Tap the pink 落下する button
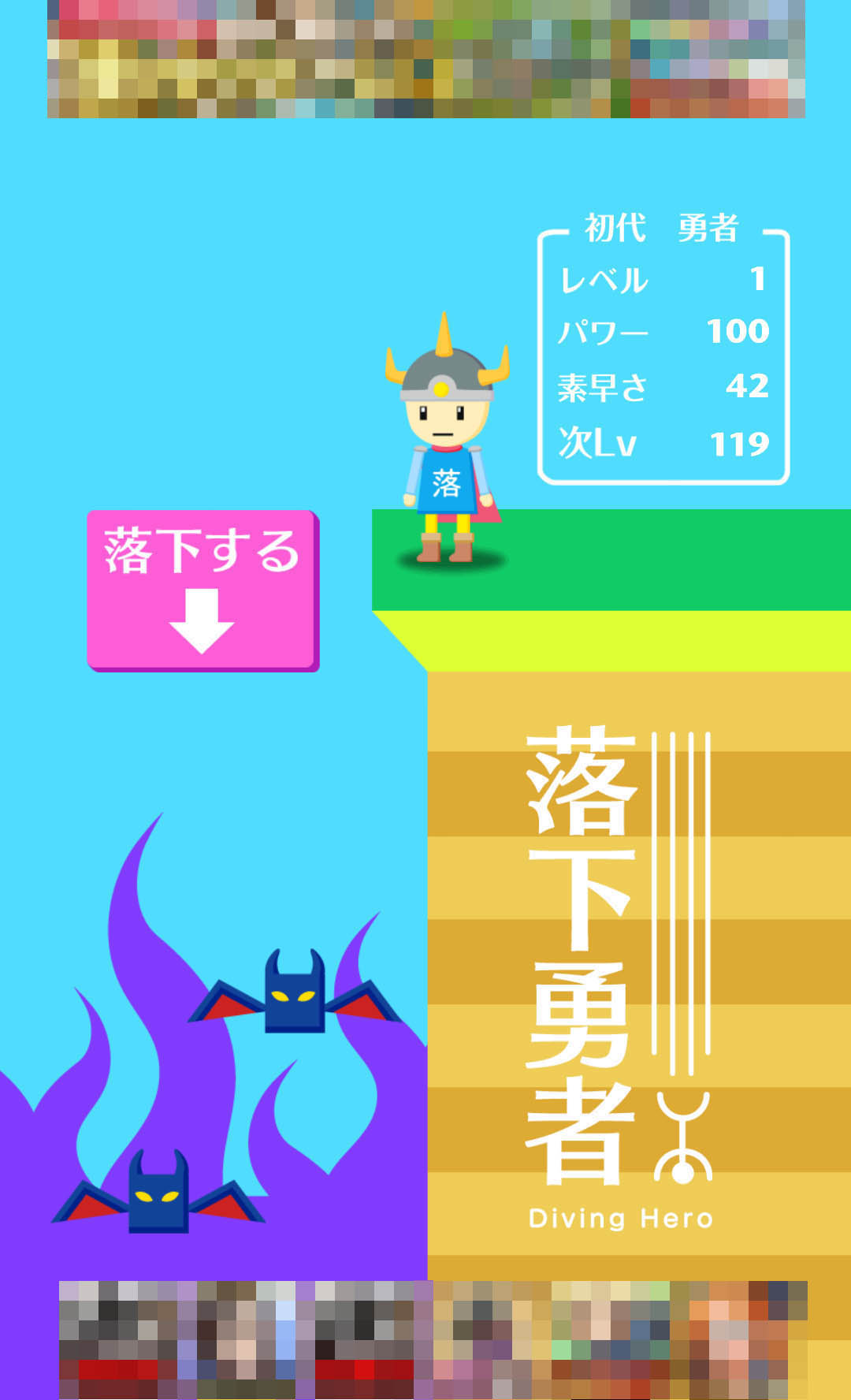 point(203,590)
